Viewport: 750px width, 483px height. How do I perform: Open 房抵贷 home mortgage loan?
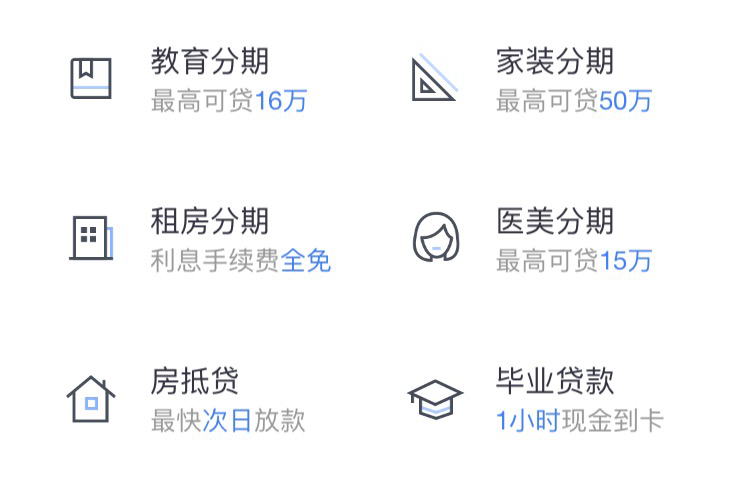pos(195,382)
